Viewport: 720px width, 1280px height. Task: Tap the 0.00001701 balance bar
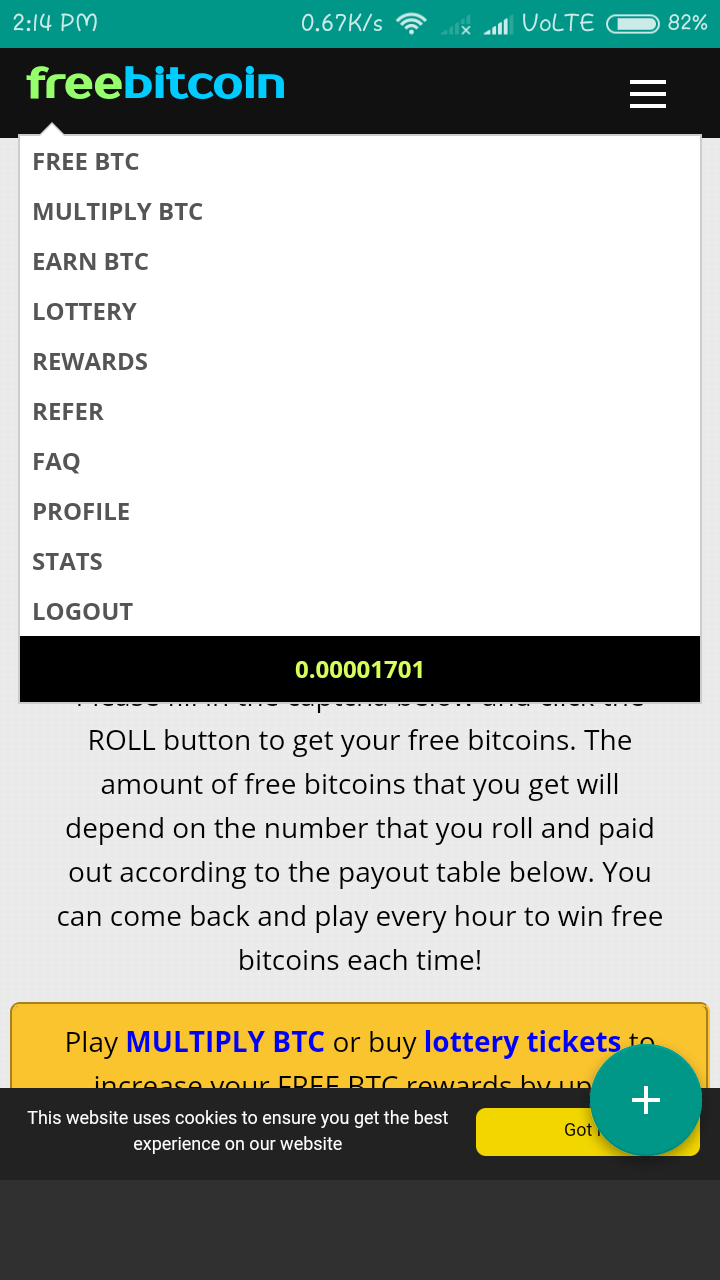[360, 670]
